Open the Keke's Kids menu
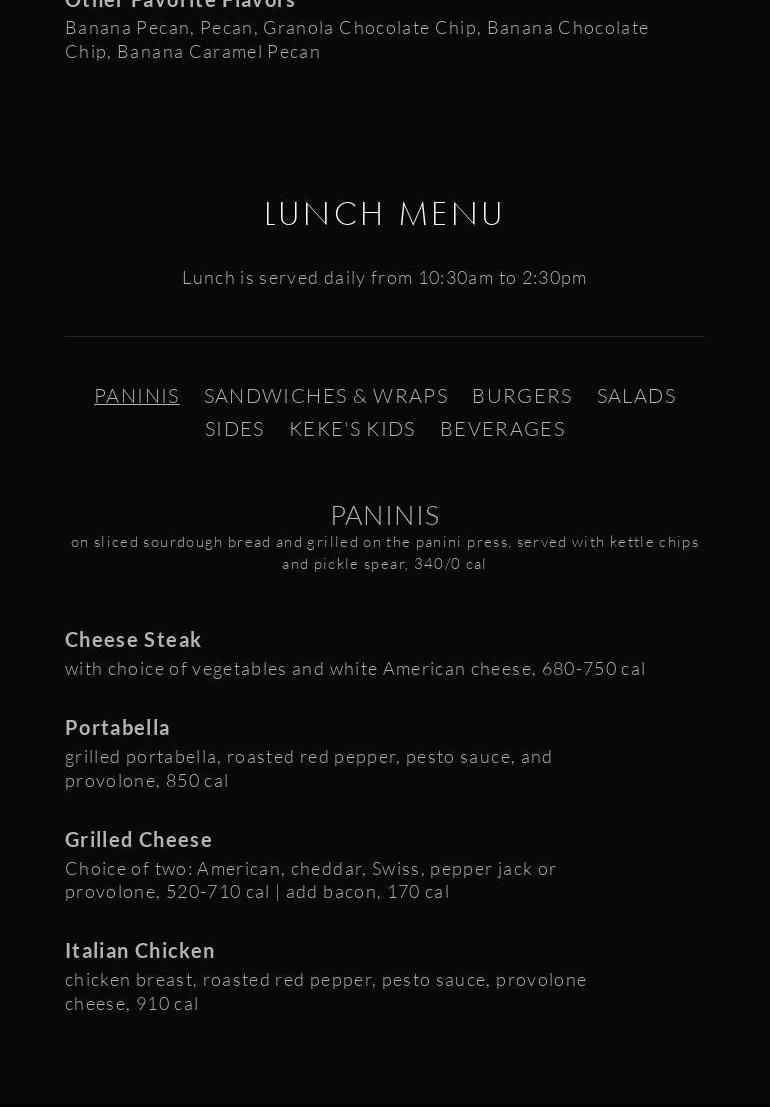770x1107 pixels. [352, 429]
